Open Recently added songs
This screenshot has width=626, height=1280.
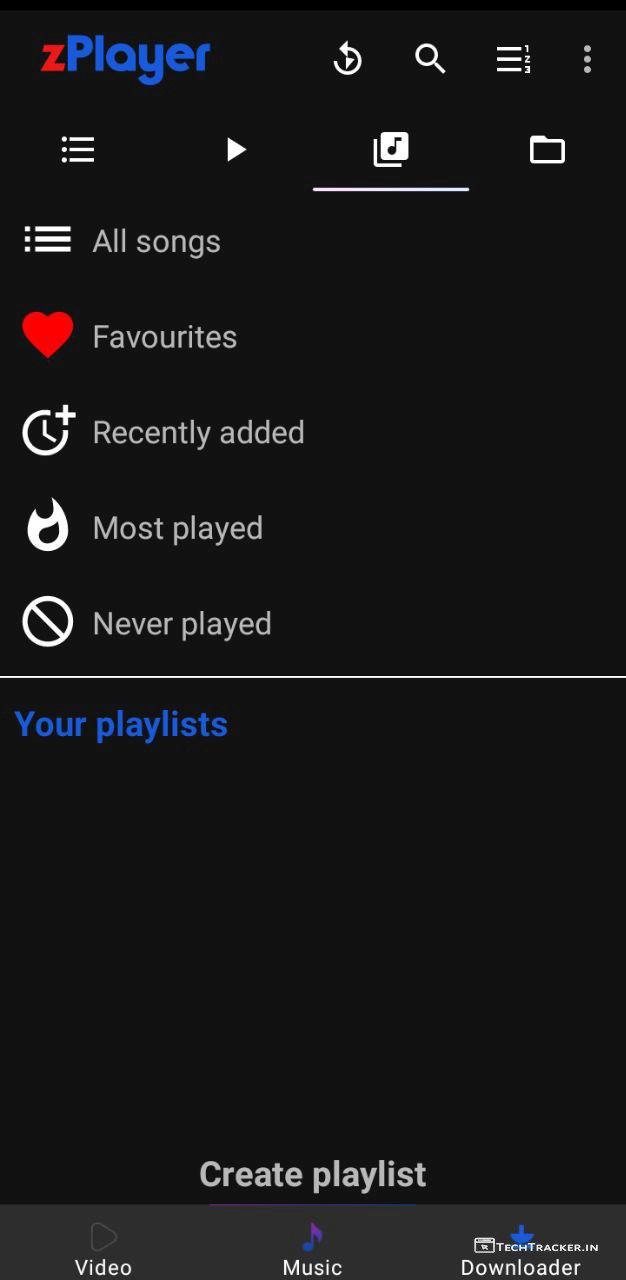pos(198,433)
